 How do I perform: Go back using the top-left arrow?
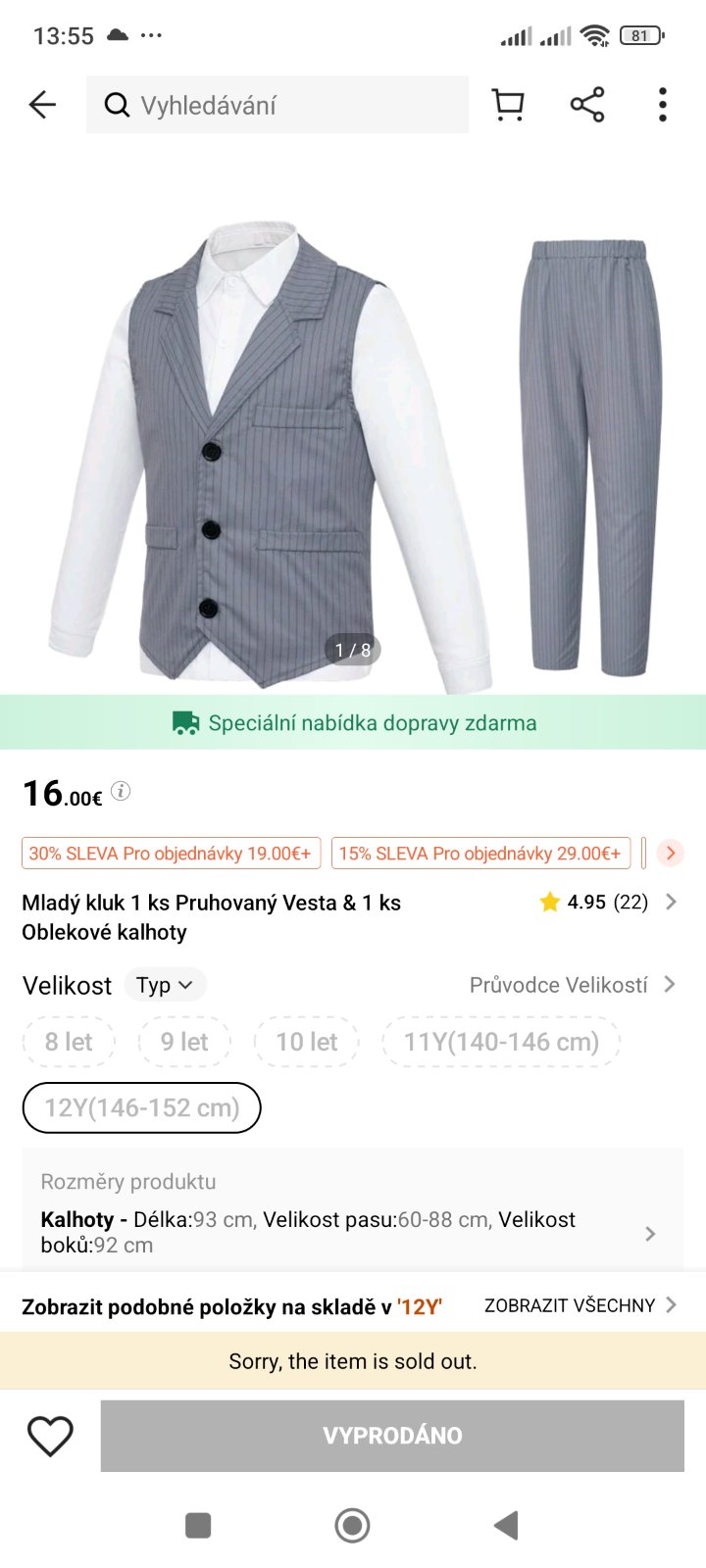(x=42, y=105)
